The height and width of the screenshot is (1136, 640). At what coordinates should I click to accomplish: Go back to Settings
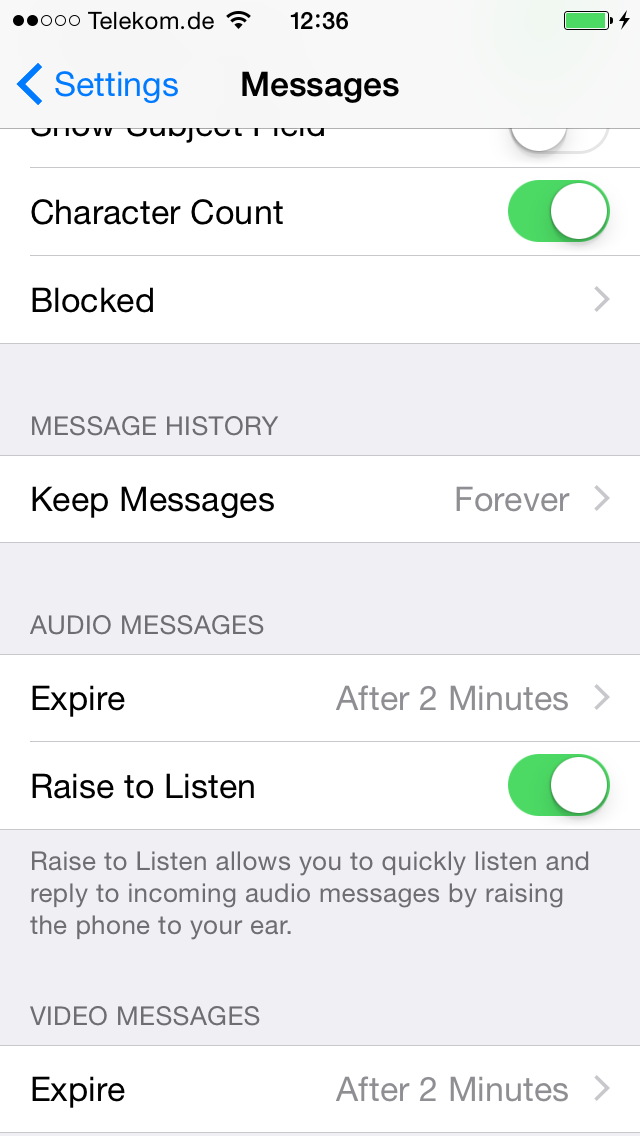(x=98, y=85)
